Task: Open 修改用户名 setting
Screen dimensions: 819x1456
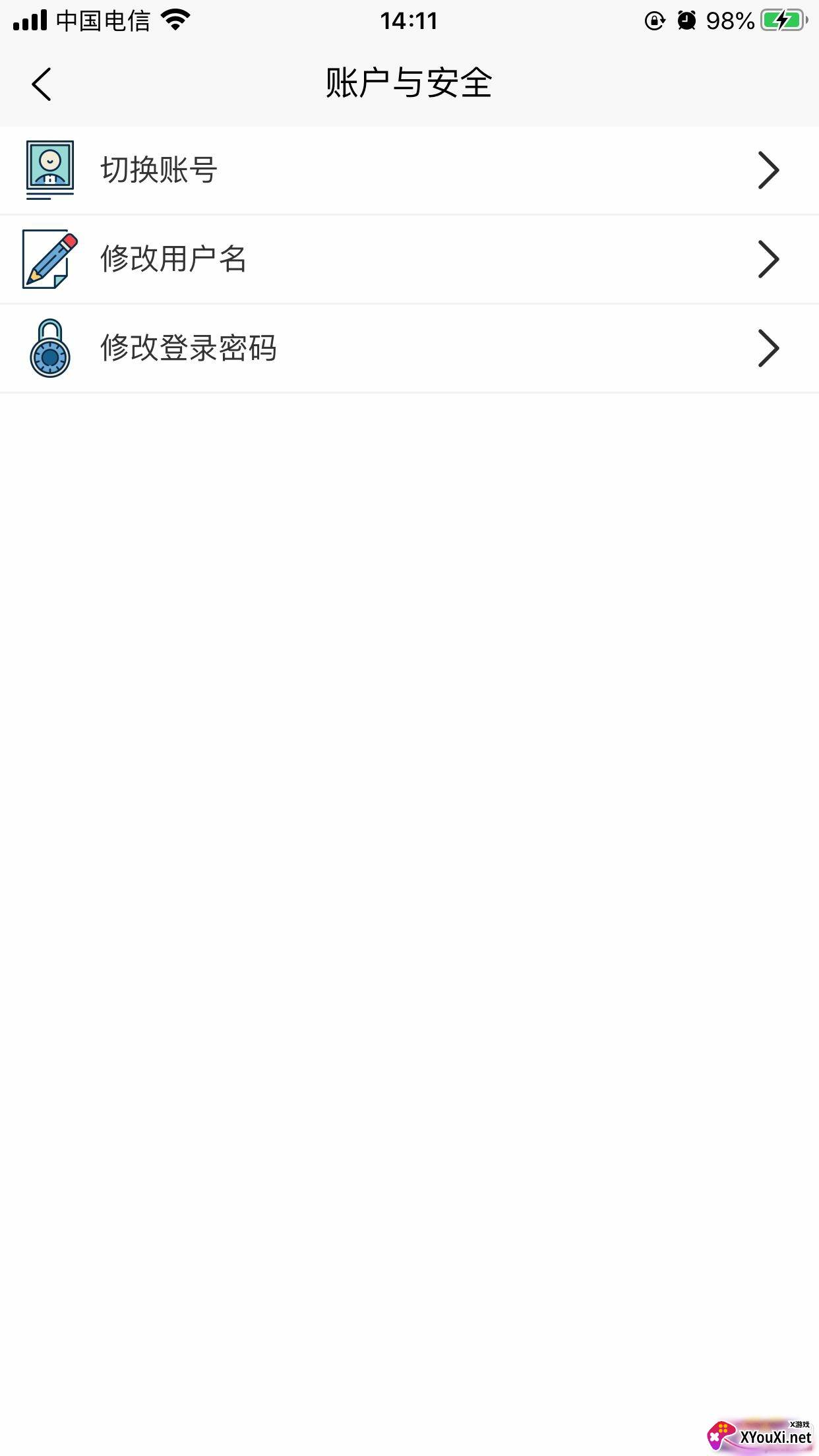Action: 409,258
